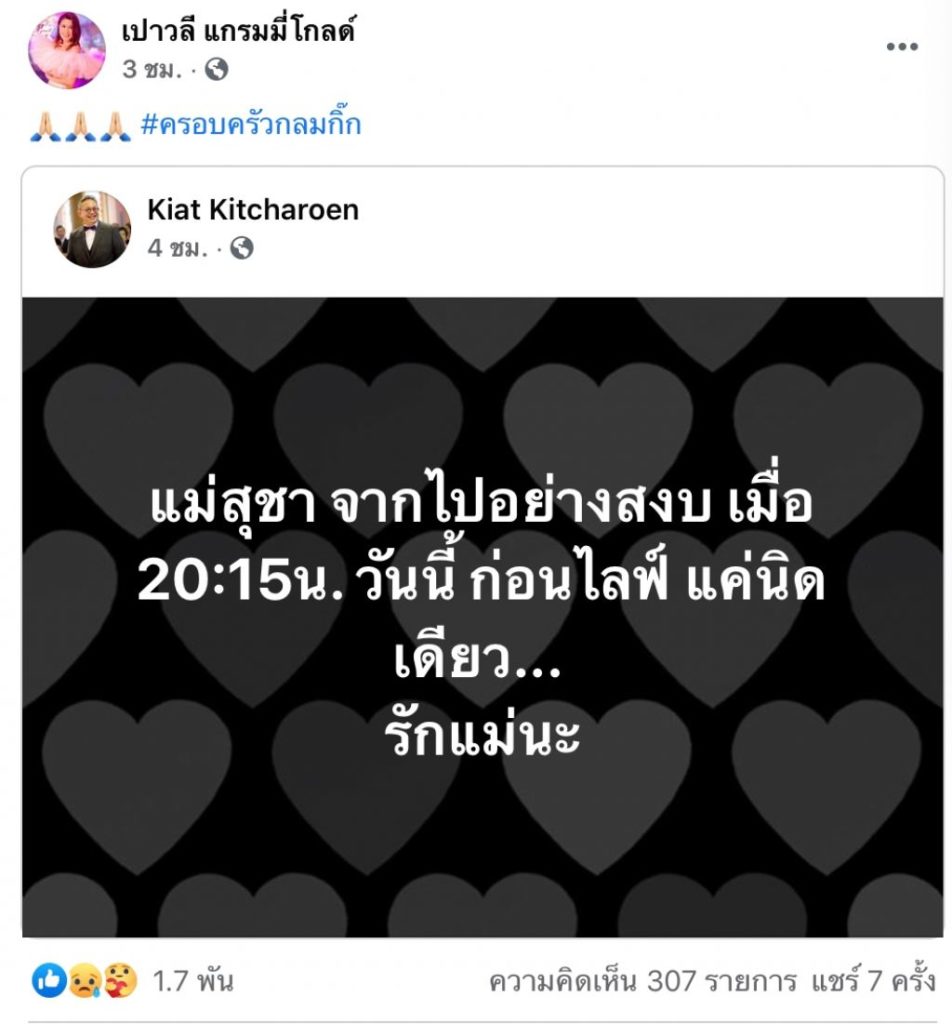Open the post options three-dot menu
This screenshot has height=1024, width=952.
click(902, 47)
